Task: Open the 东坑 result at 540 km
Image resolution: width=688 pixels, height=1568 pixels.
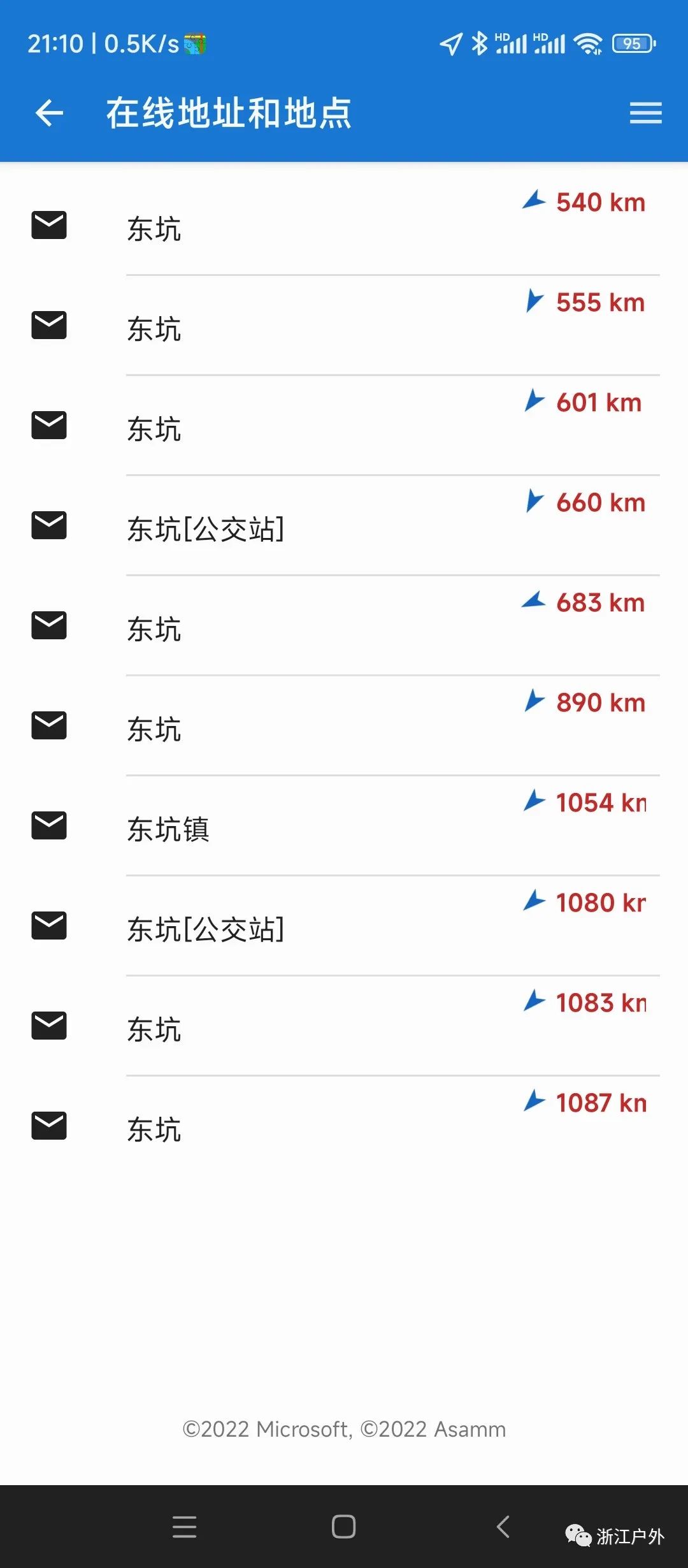Action: (344, 226)
